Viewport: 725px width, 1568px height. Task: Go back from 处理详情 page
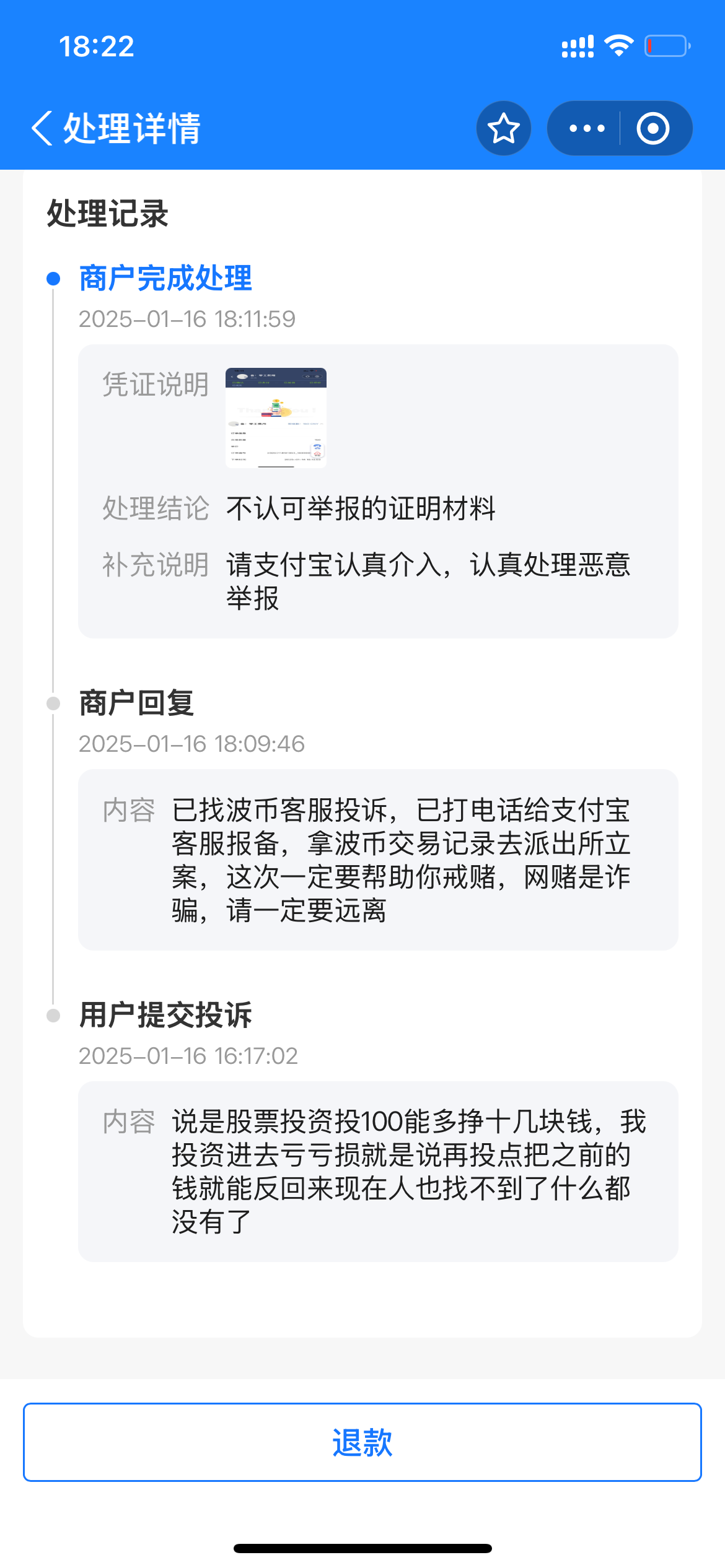click(x=42, y=128)
